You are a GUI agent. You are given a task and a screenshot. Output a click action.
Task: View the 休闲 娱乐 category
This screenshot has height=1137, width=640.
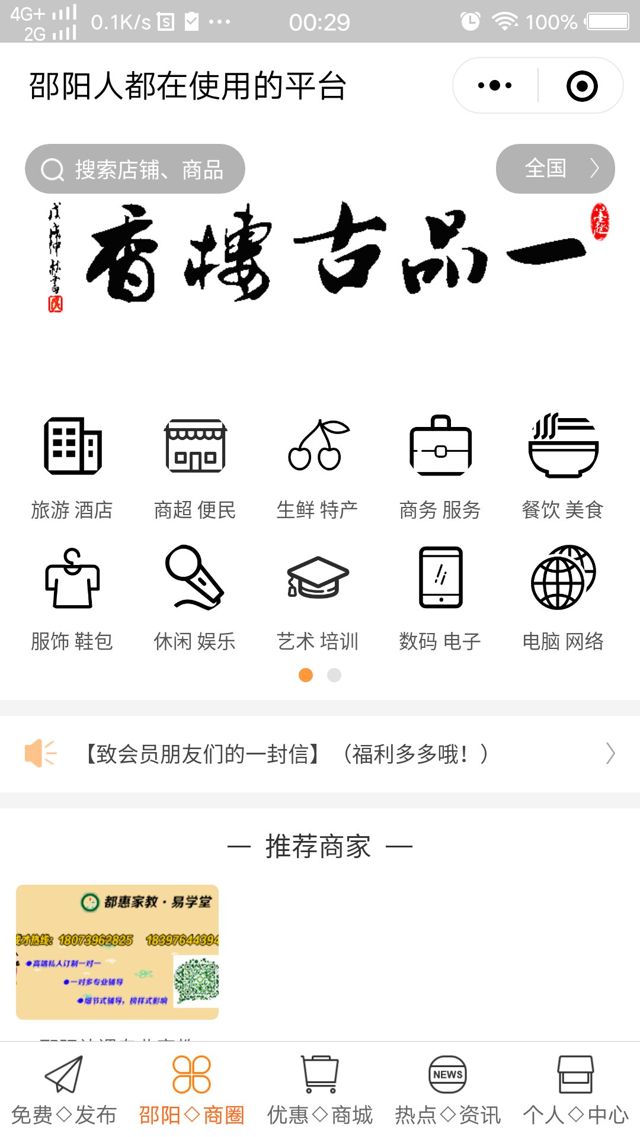195,598
